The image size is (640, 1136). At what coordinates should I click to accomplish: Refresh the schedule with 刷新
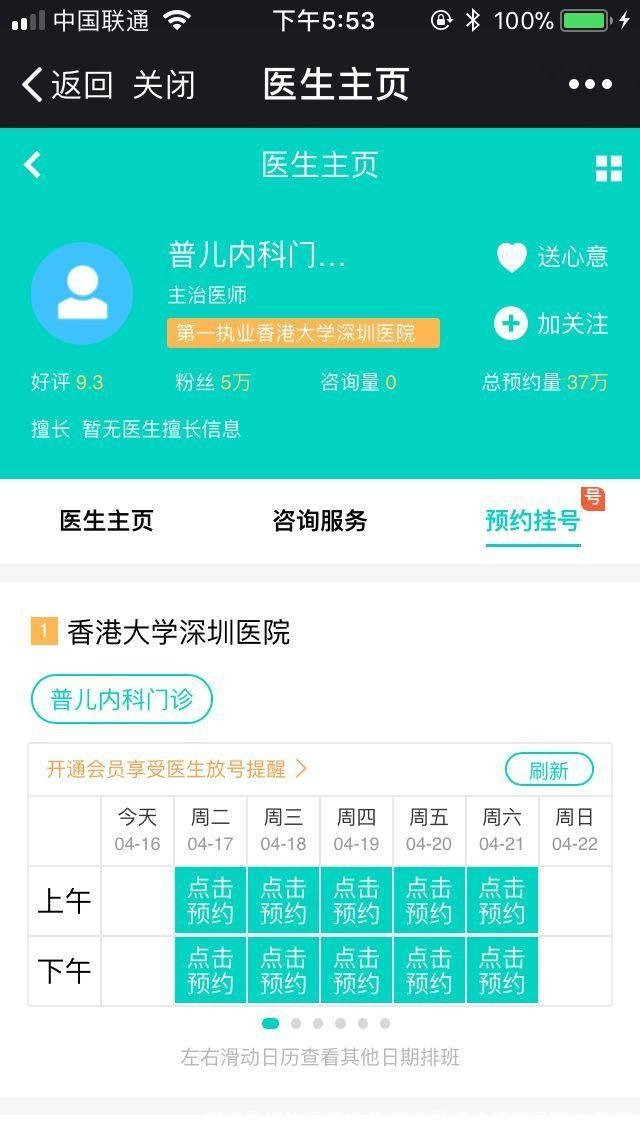[549, 770]
